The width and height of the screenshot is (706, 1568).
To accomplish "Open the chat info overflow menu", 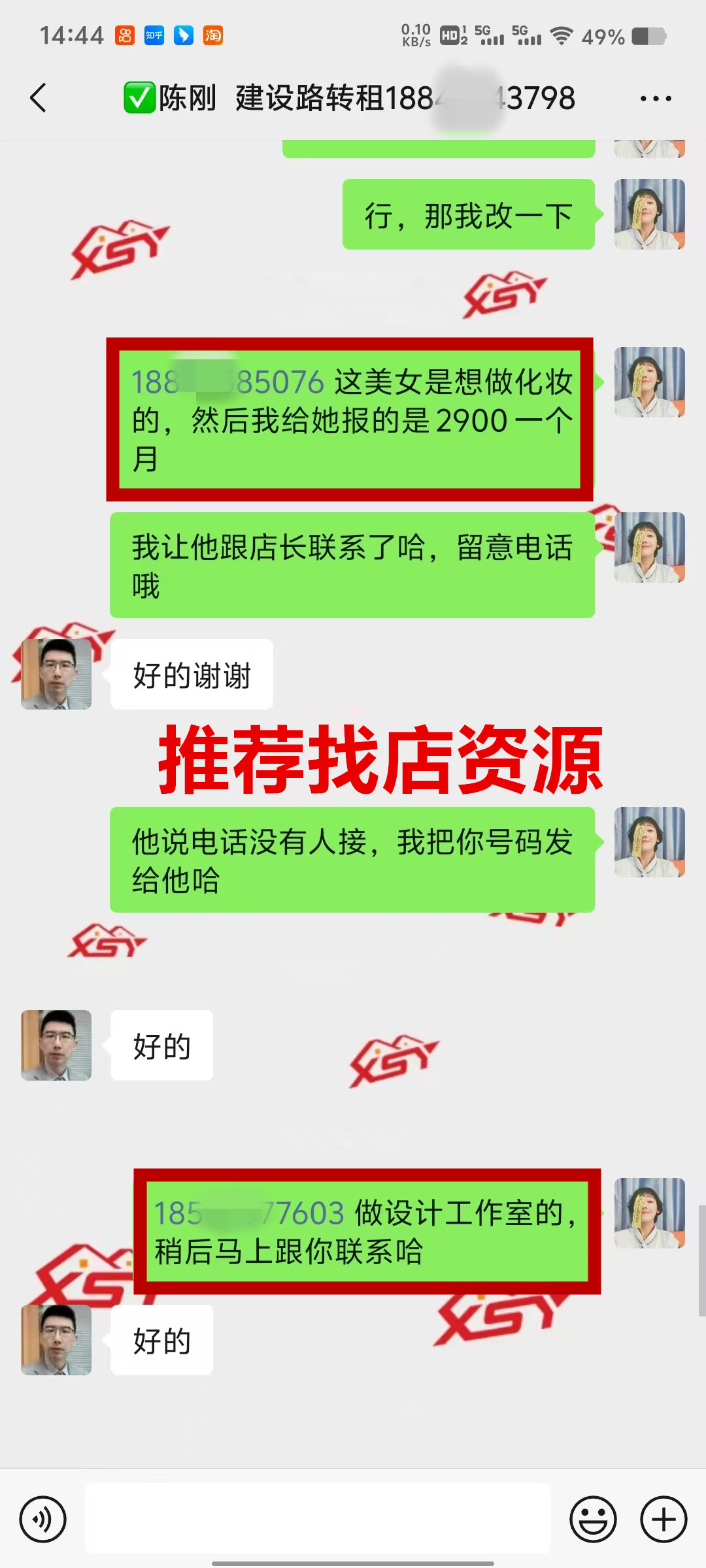I will pyautogui.click(x=655, y=99).
